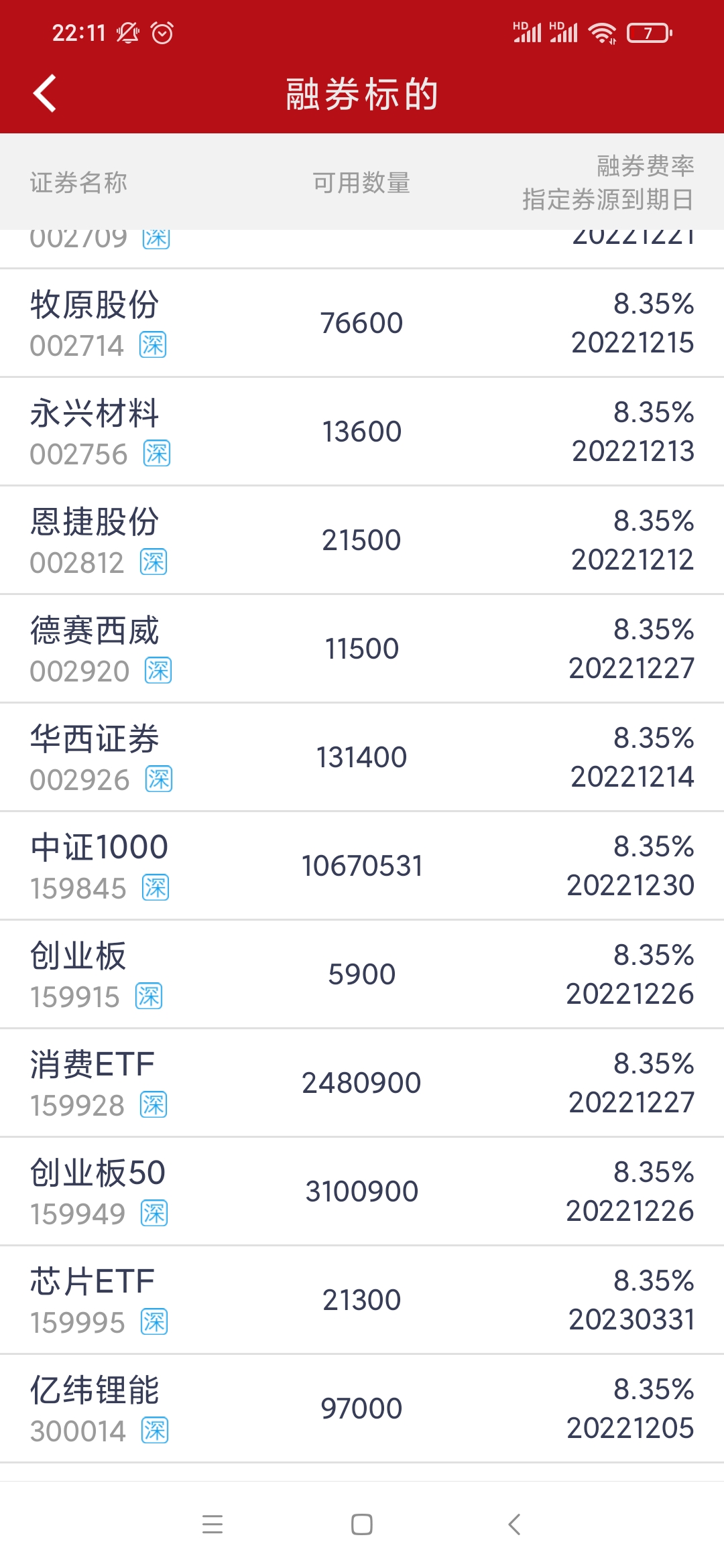View 消费ETF 159928 row

point(362,1084)
